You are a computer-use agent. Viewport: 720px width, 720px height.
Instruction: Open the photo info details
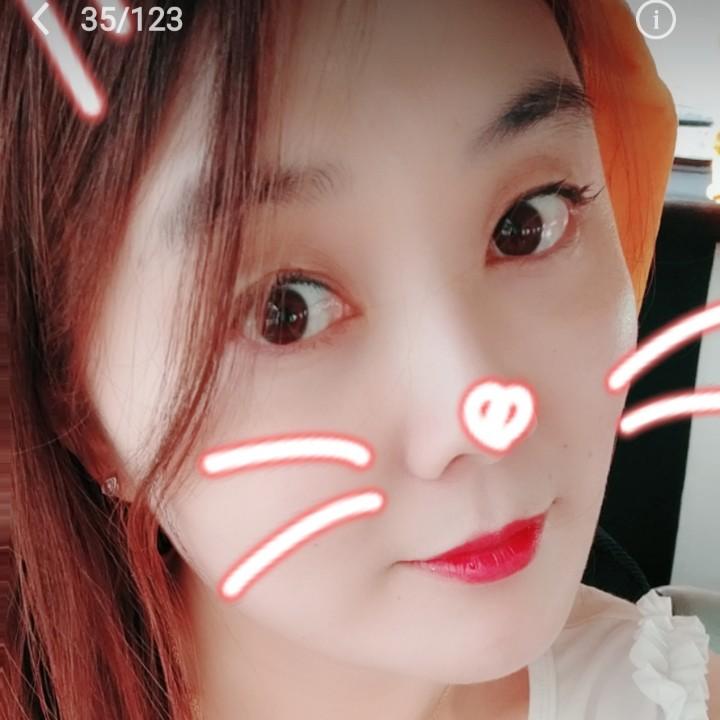click(656, 19)
